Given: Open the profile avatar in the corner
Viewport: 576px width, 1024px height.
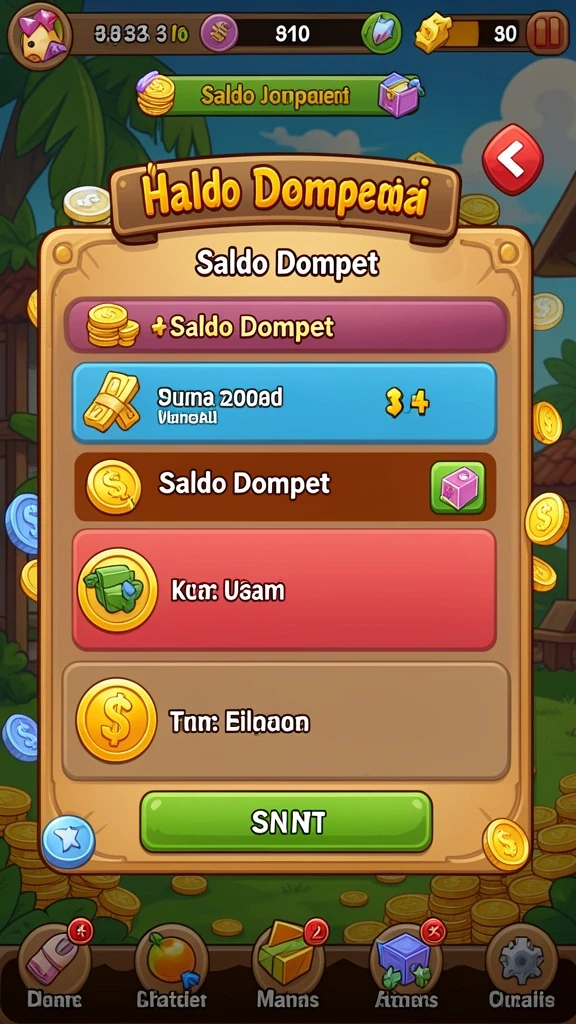Looking at the screenshot, I should tap(39, 33).
